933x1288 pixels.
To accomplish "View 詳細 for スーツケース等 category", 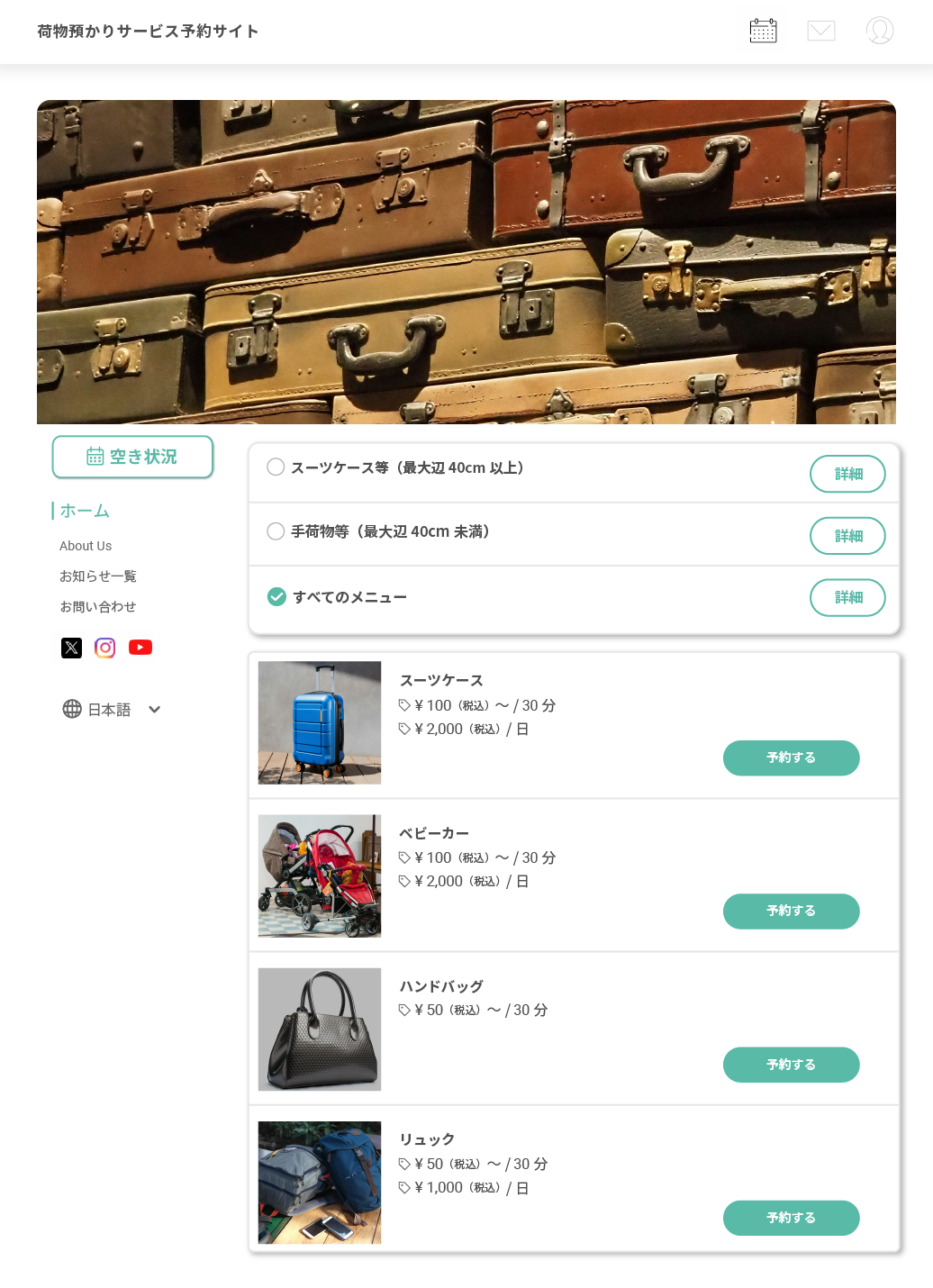I will [847, 474].
